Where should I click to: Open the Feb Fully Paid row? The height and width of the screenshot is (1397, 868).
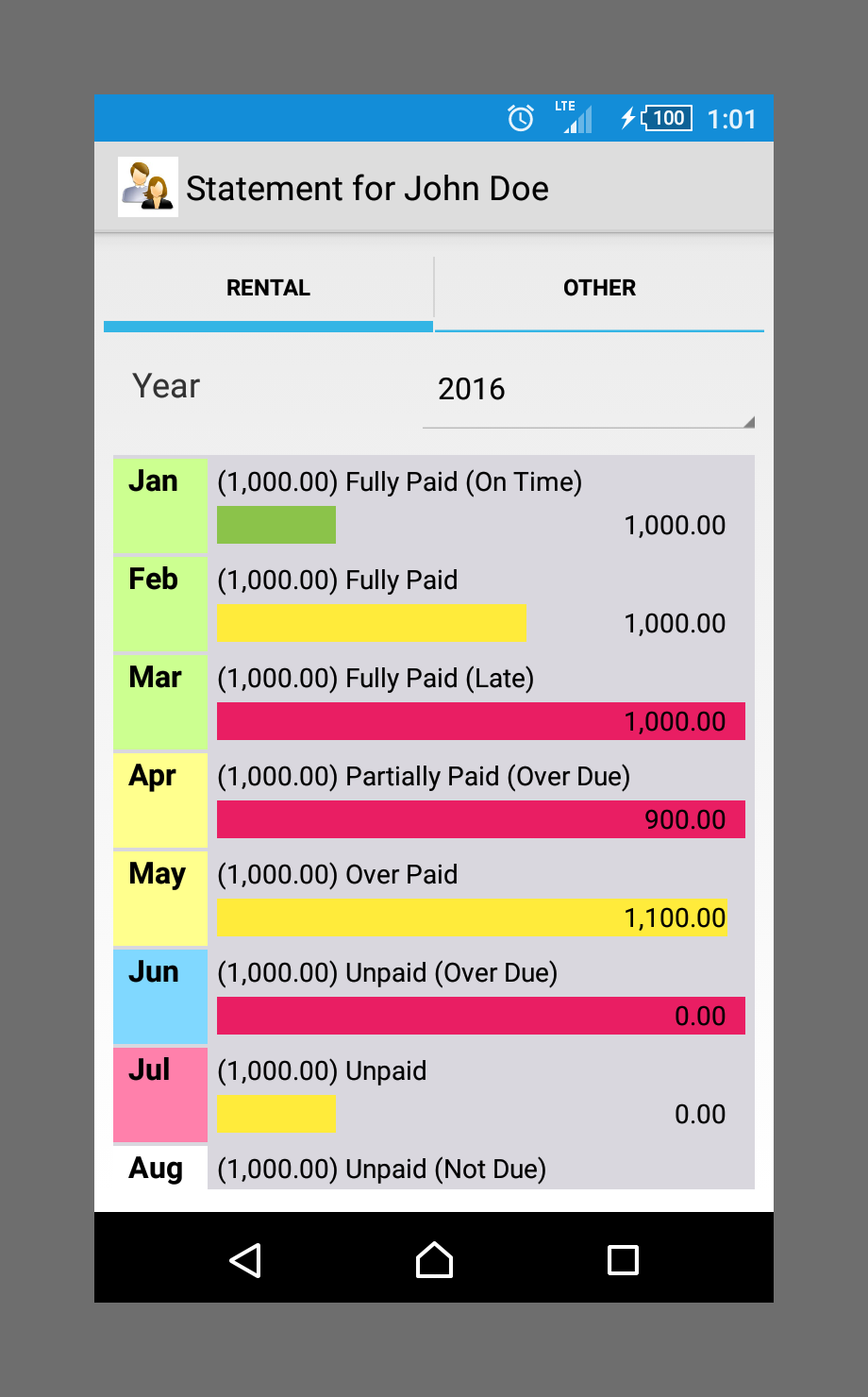point(434,604)
